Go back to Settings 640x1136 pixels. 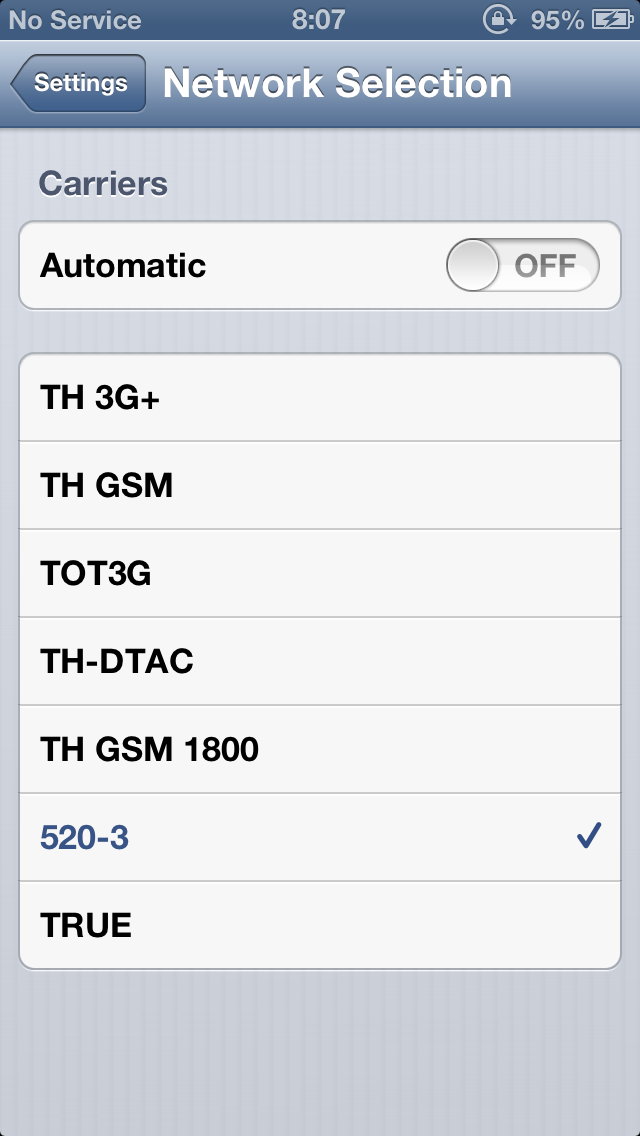point(80,84)
